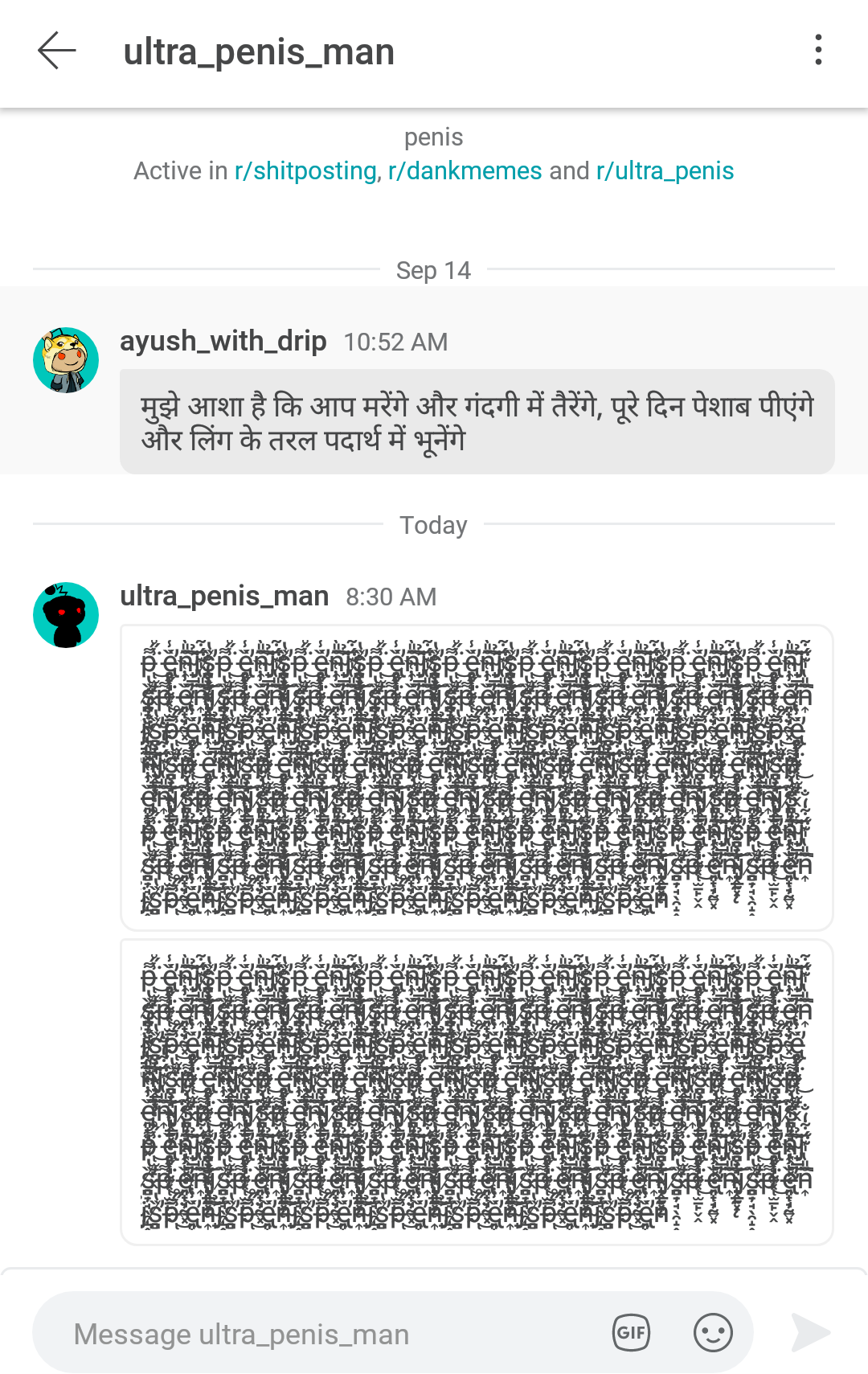Open the chat overflow menu
Image resolution: width=868 pixels, height=1374 pixels.
click(x=818, y=51)
